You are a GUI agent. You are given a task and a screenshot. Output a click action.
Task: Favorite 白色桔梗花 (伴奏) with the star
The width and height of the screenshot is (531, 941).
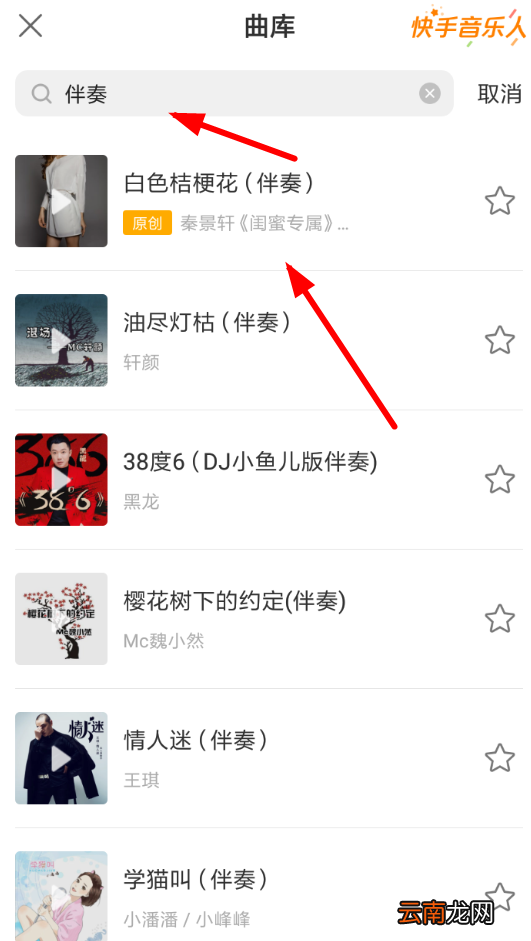[x=500, y=201]
